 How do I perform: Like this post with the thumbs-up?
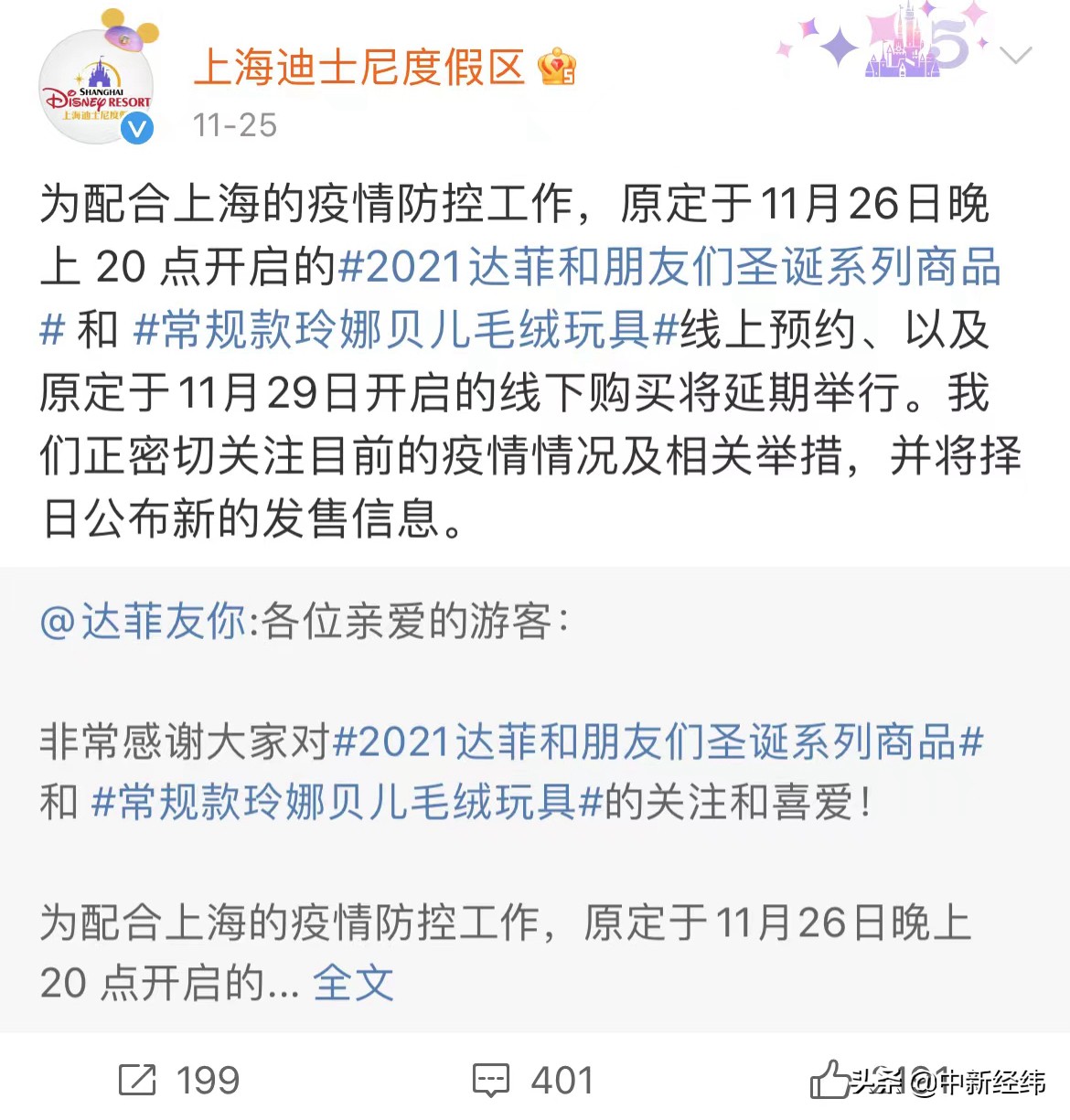click(830, 1080)
